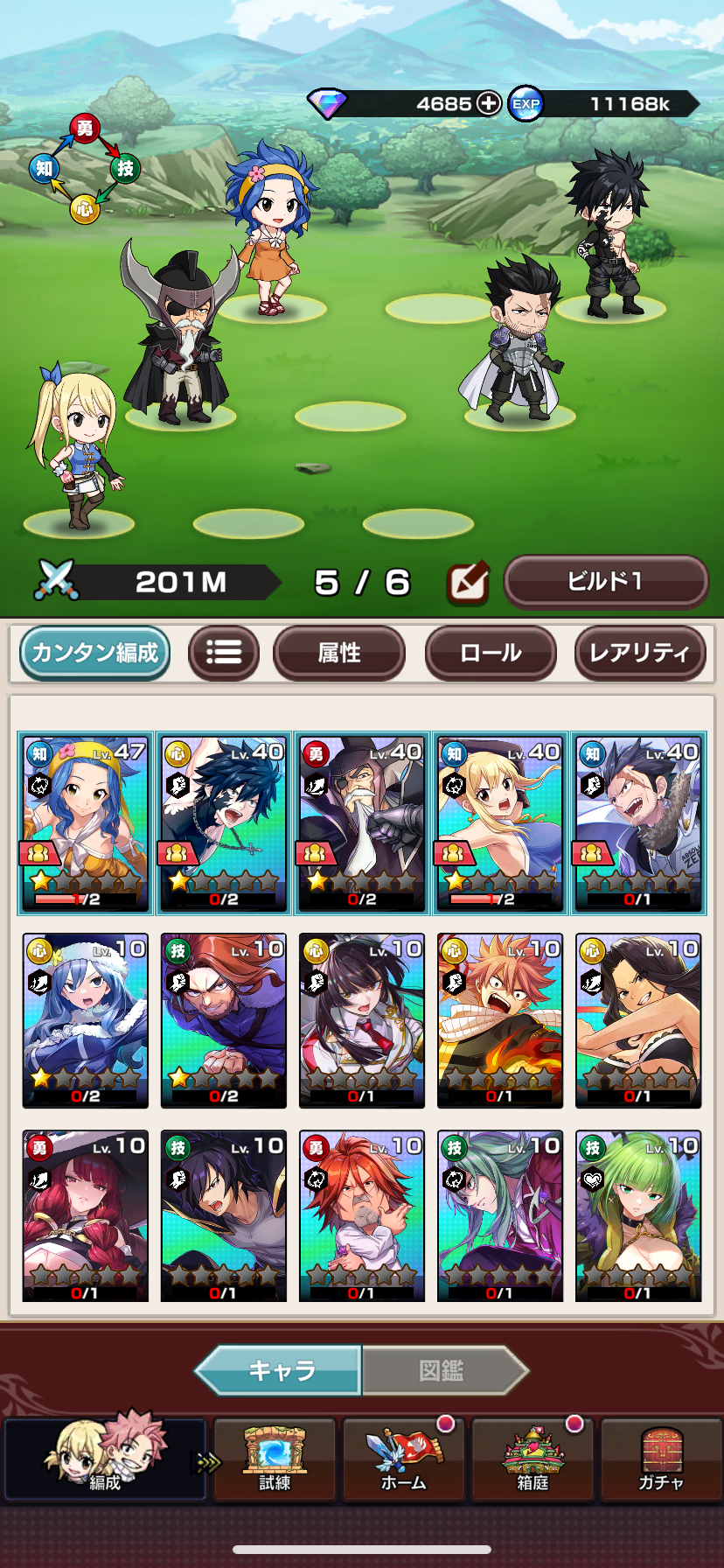724x1568 pixels.
Task: Switch to the キャラ tab
Action: pos(280,1370)
